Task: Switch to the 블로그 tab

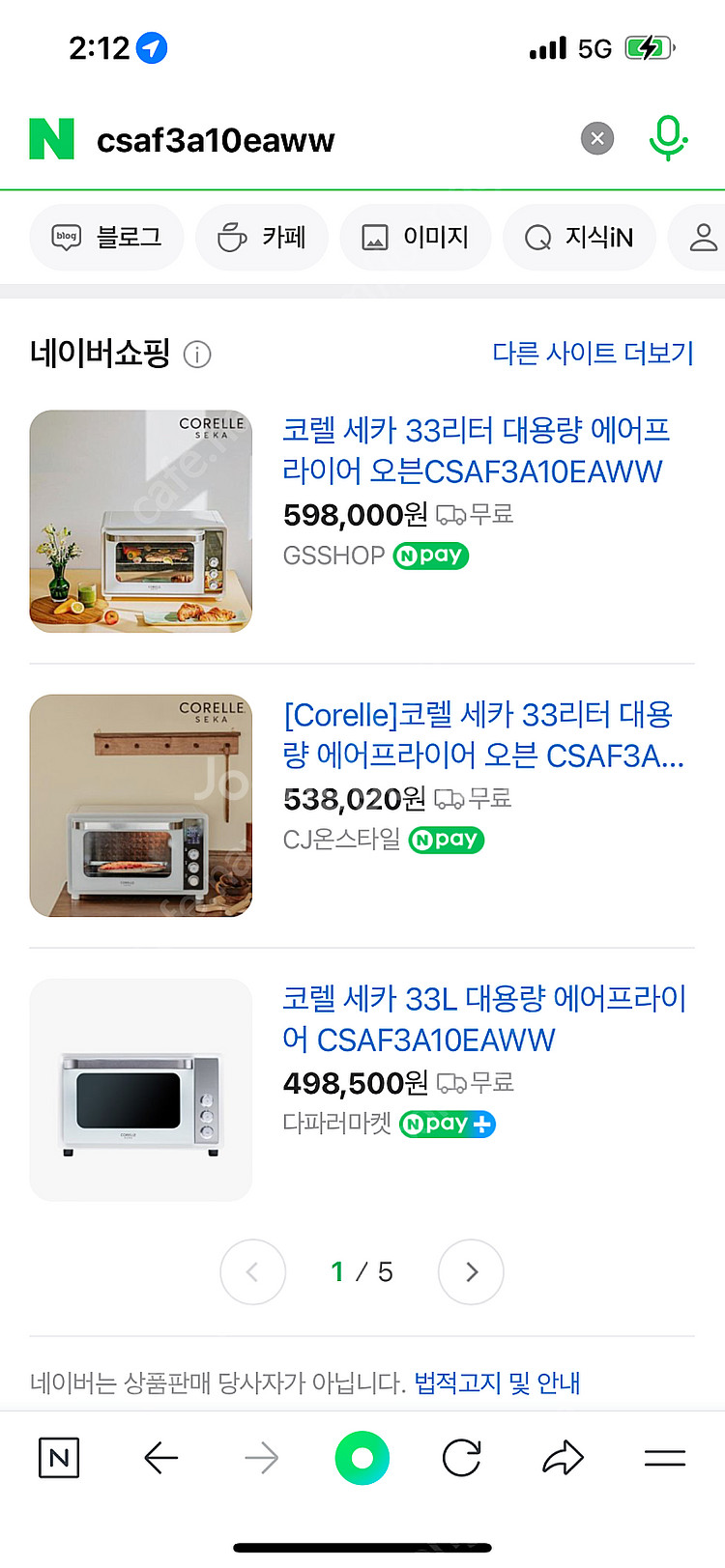Action: [x=106, y=238]
